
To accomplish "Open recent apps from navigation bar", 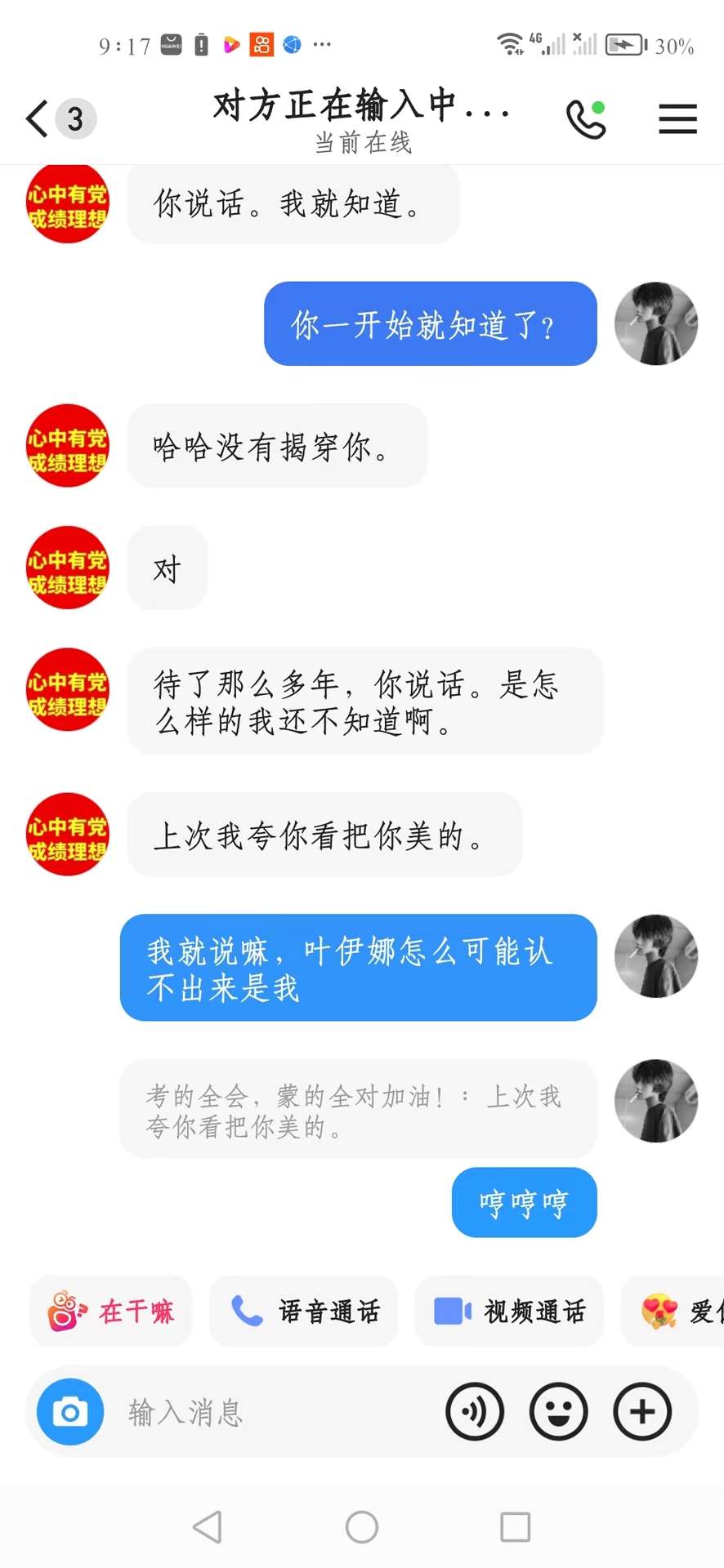I will pos(515,1526).
